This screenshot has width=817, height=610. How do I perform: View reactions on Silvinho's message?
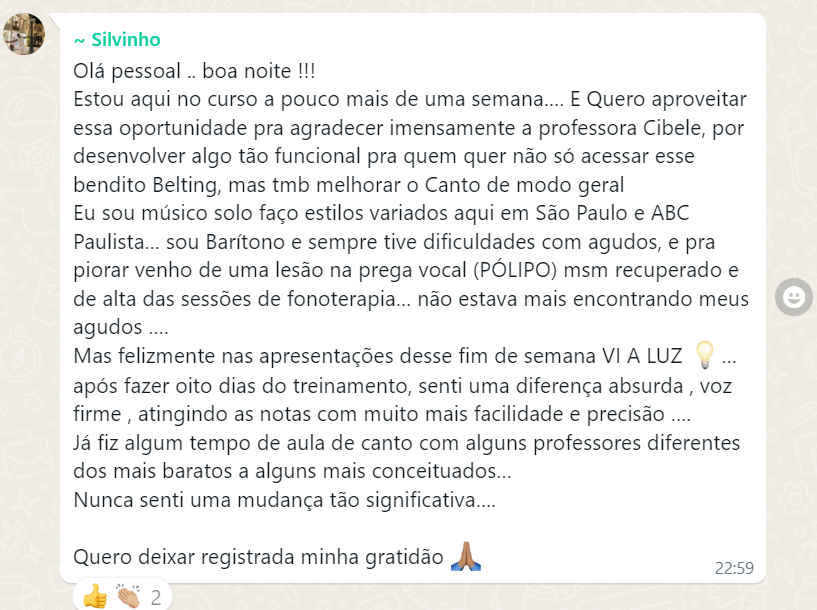(121, 597)
